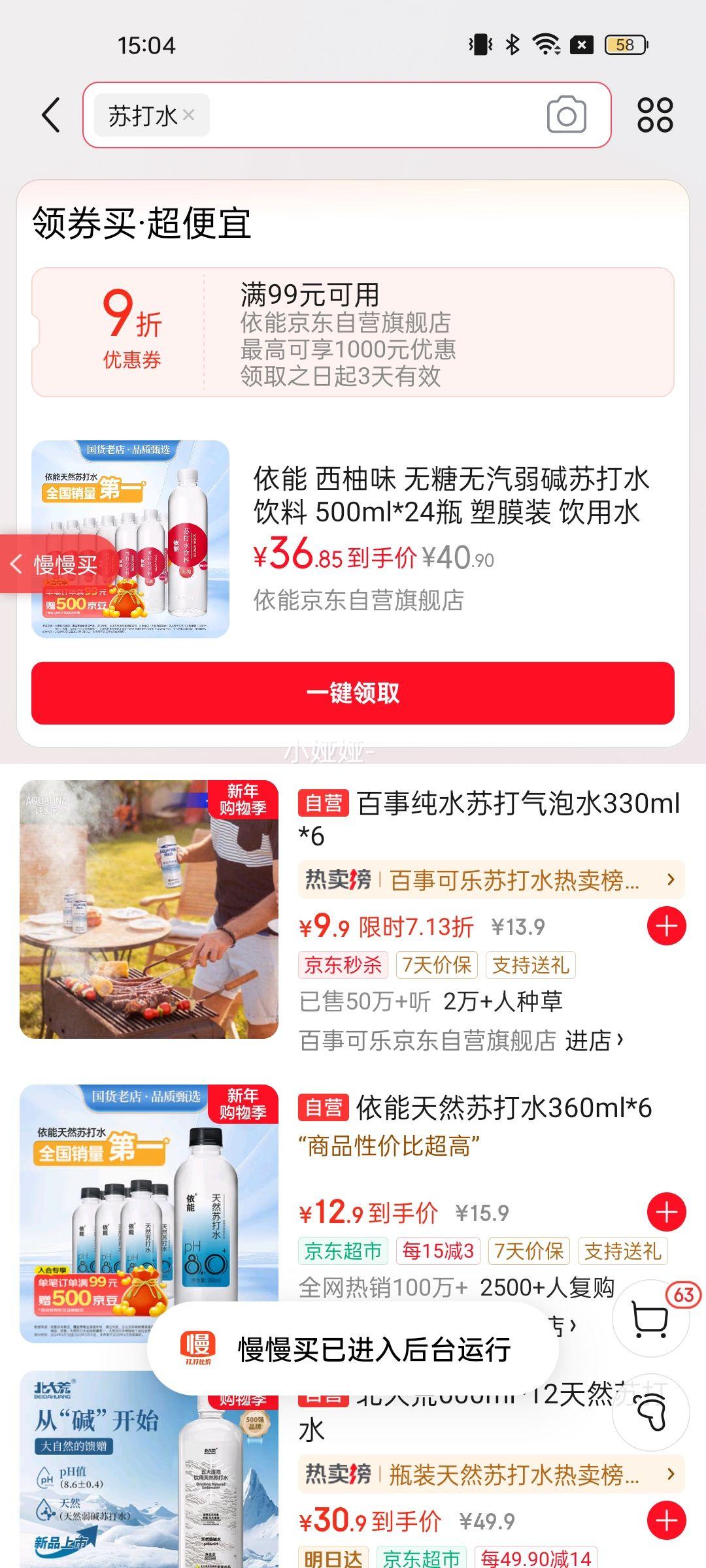The image size is (706, 1568).
Task: Switch the results layout view
Action: click(654, 116)
